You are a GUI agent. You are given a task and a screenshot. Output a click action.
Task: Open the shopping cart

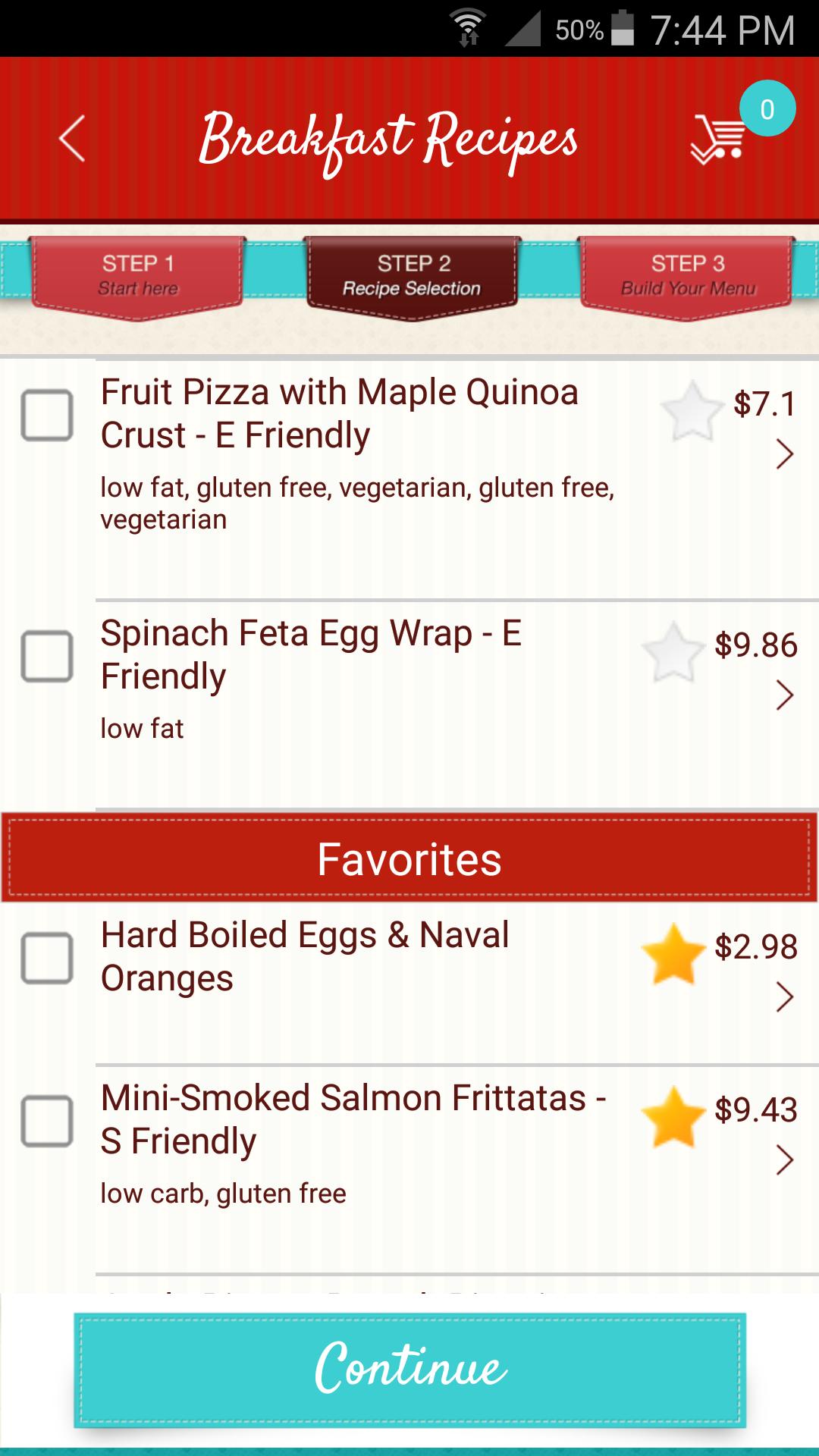point(718,141)
